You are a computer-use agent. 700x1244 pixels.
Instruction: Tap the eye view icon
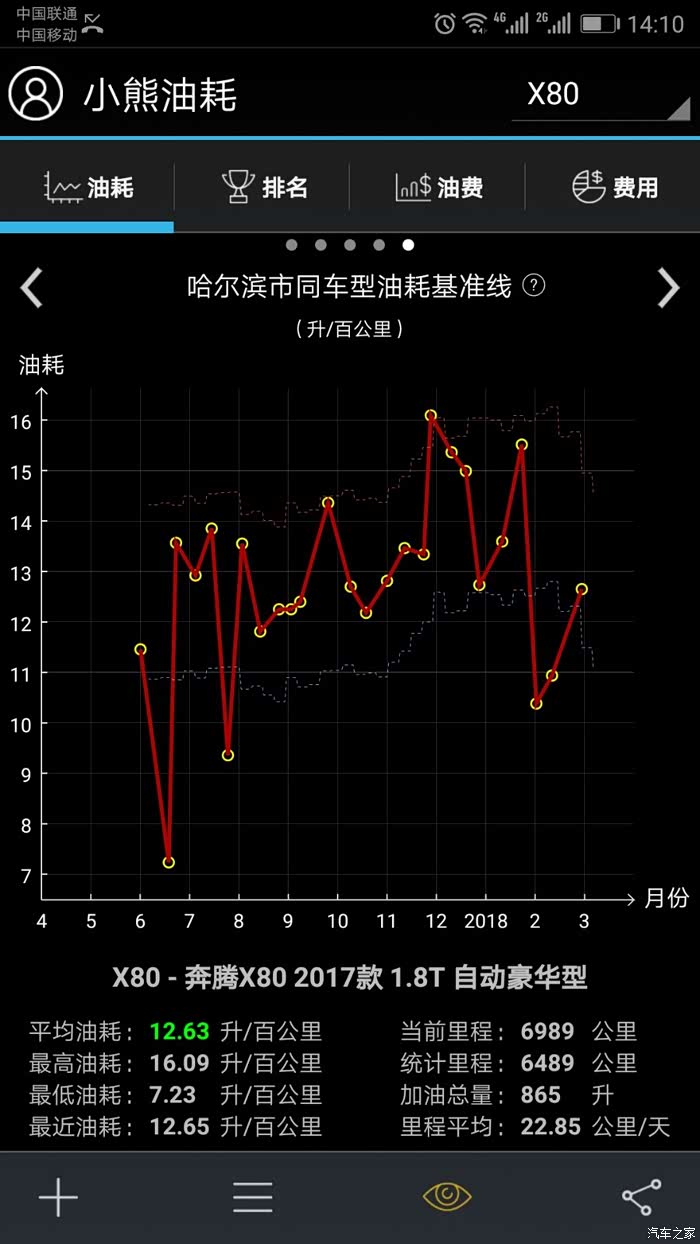(447, 1196)
